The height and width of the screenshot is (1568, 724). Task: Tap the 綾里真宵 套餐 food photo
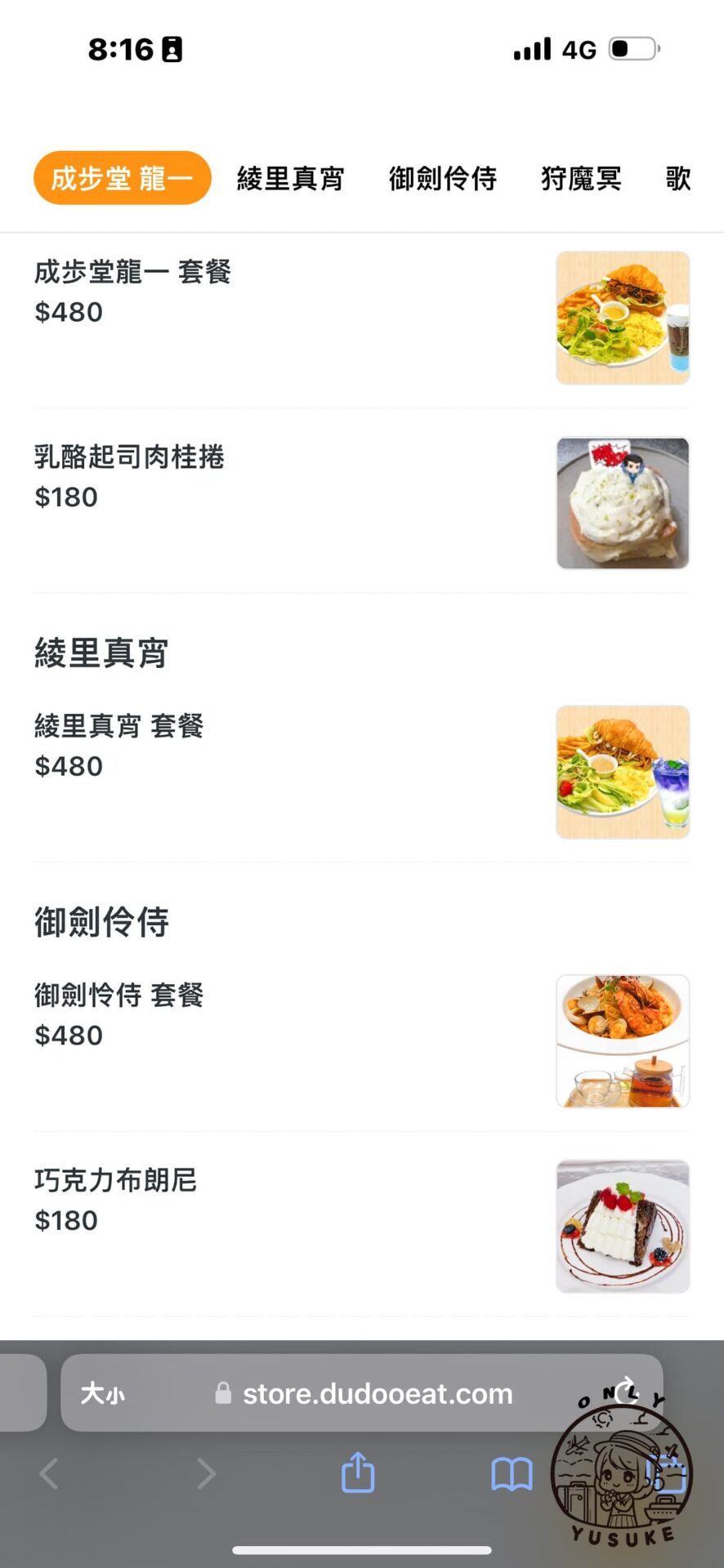623,771
